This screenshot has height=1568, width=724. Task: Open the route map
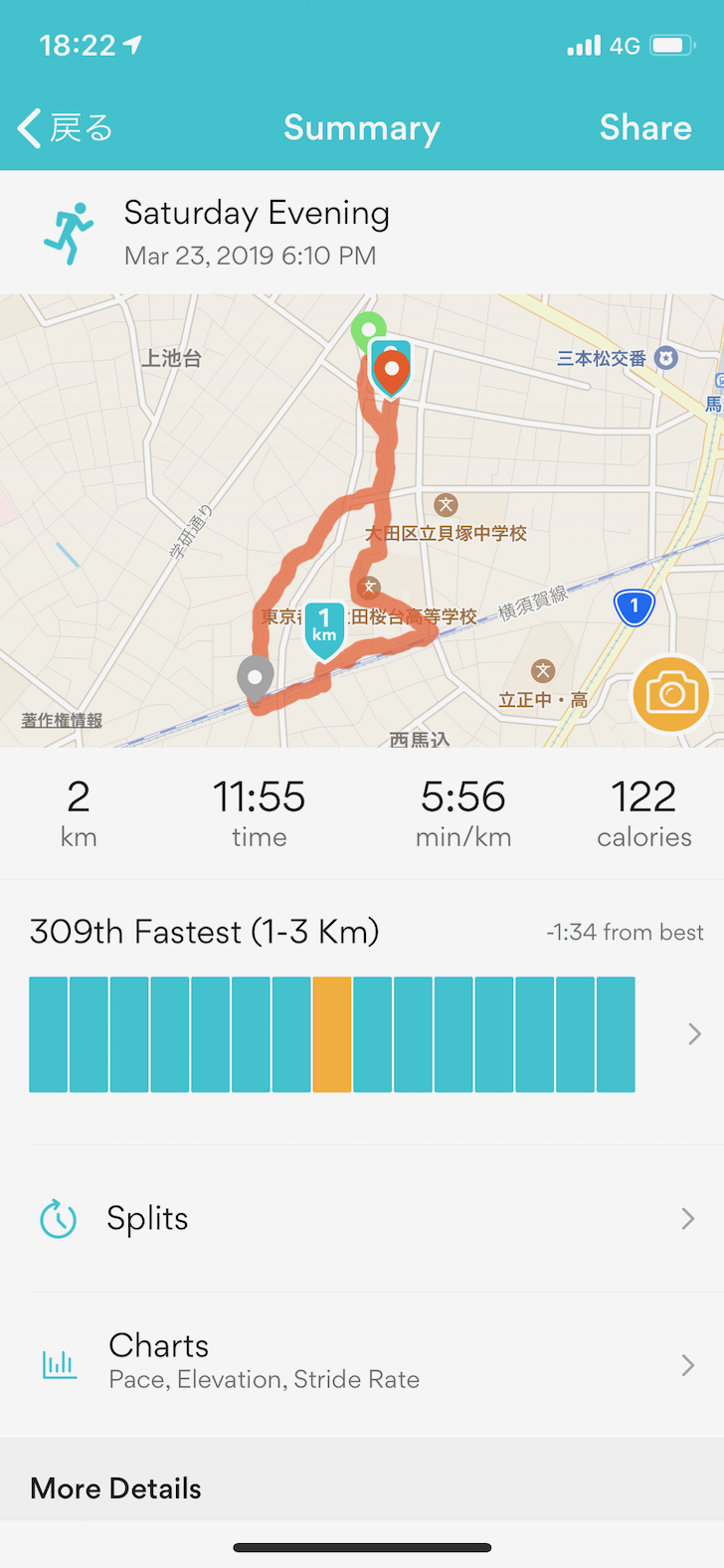tap(362, 520)
